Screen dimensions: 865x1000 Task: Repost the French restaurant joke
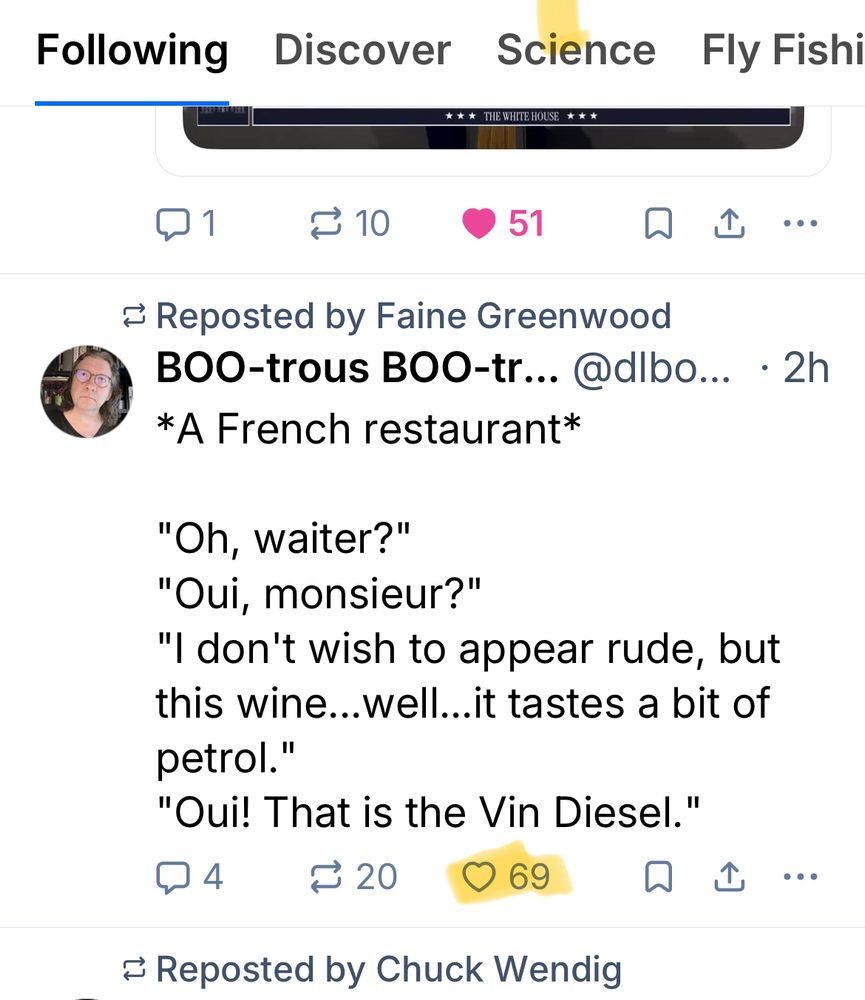point(325,876)
